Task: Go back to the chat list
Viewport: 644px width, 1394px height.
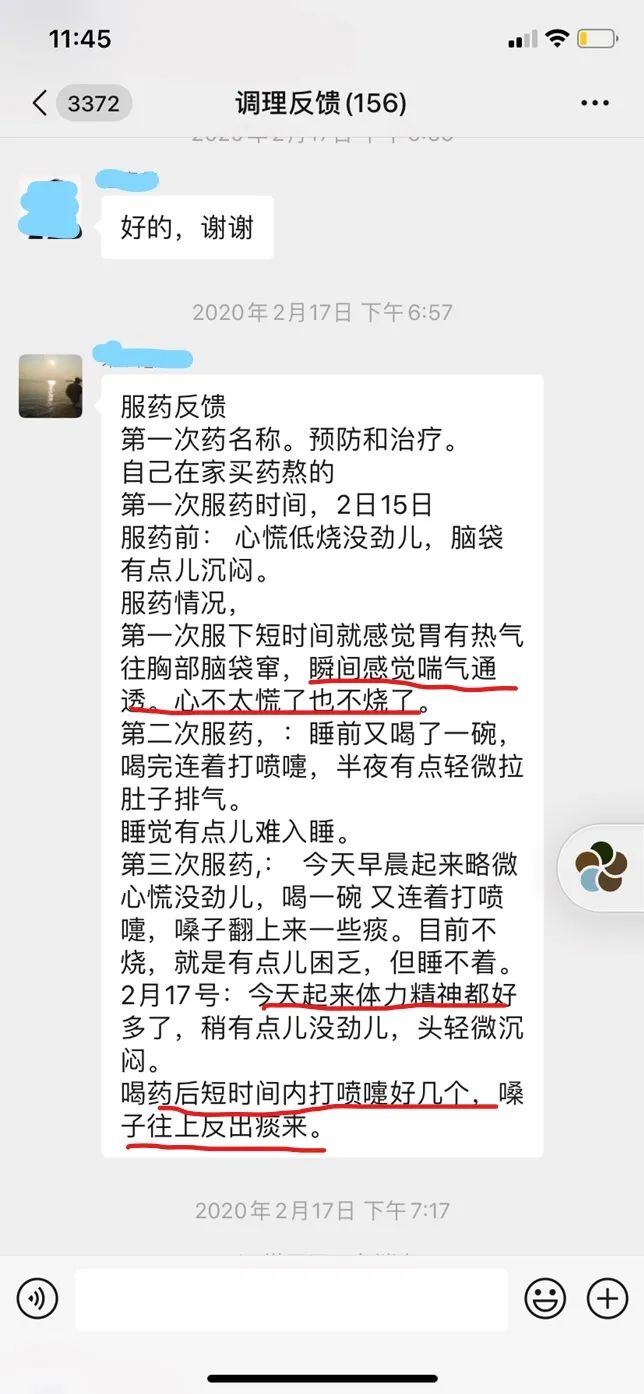Action: point(40,103)
